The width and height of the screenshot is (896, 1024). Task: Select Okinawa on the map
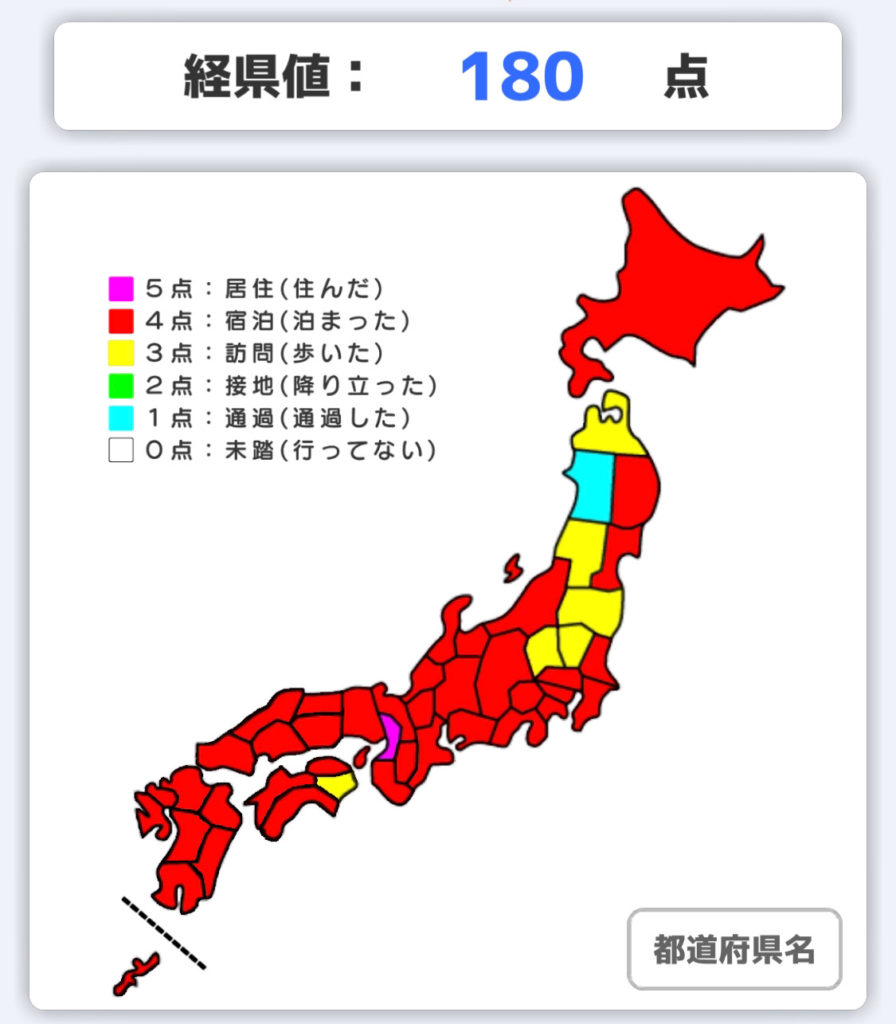pos(133,975)
